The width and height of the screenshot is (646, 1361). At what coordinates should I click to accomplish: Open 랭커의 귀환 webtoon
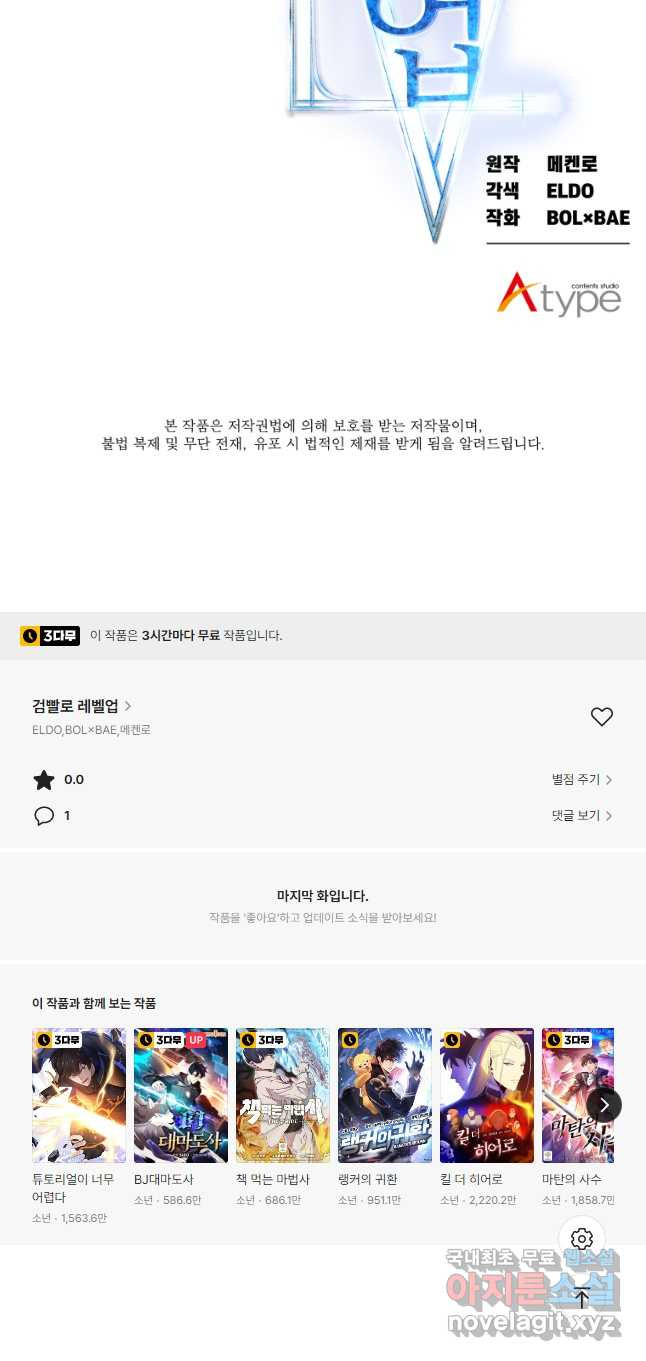[x=385, y=1096]
